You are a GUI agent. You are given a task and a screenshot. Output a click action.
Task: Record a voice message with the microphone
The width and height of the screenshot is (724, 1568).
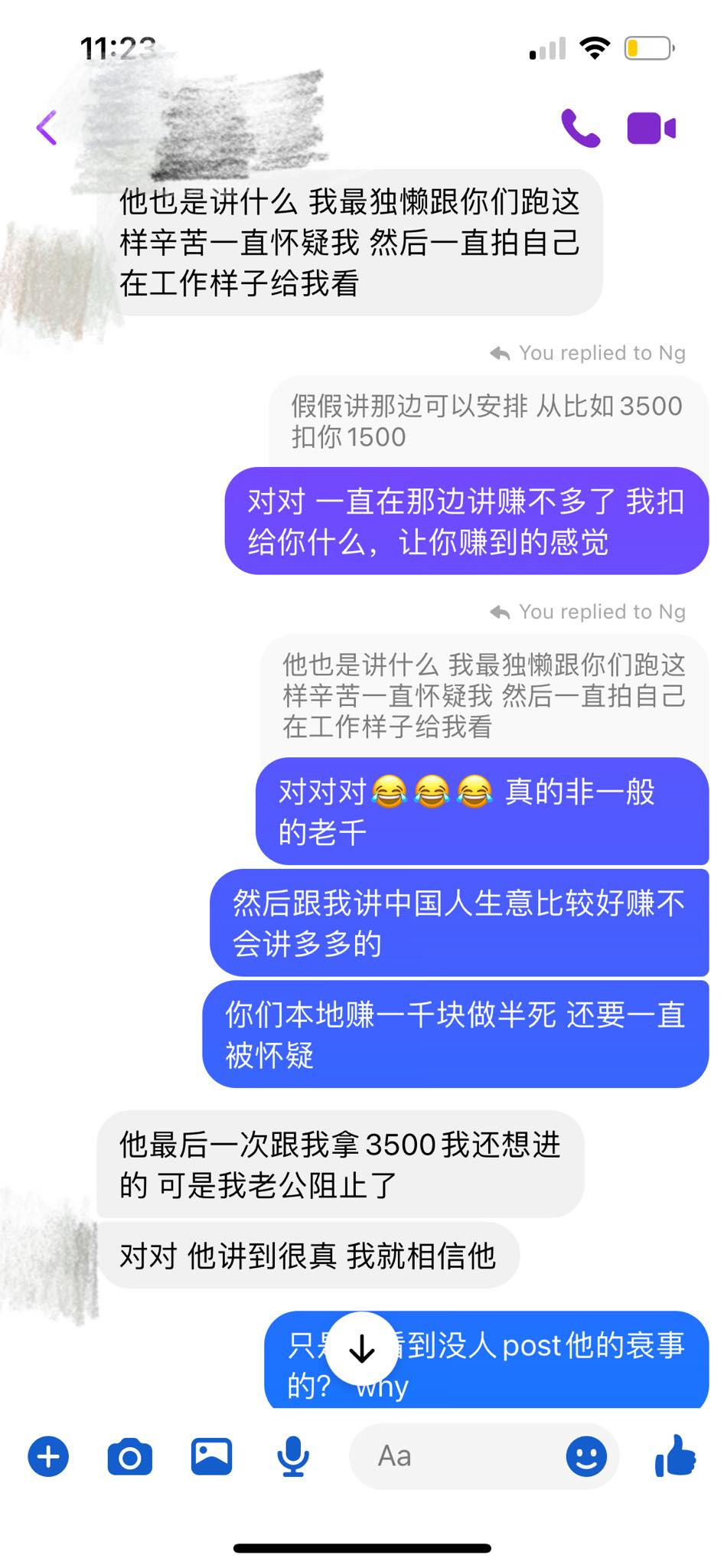click(x=292, y=1456)
